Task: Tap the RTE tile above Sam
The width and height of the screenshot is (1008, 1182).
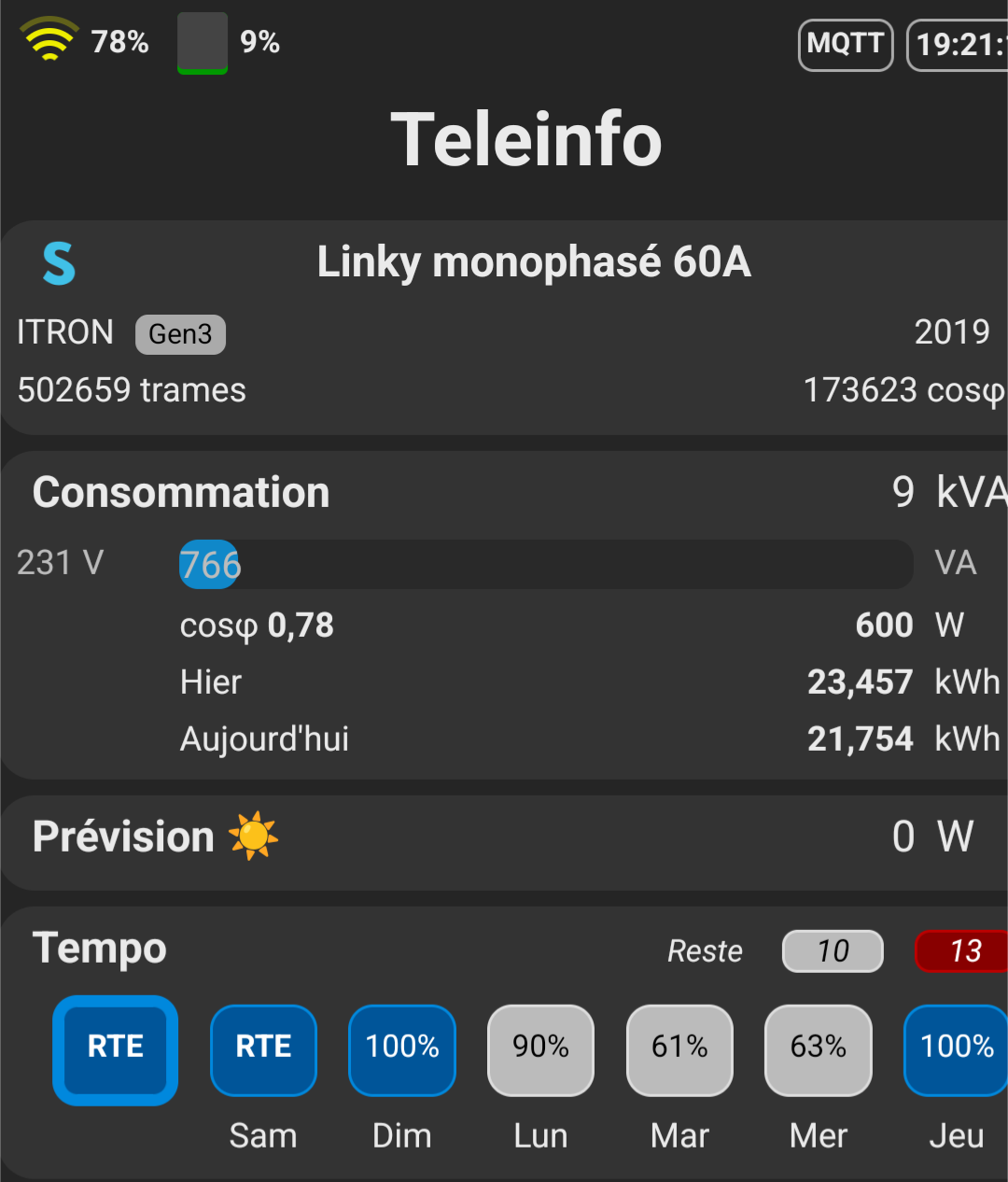Action: coord(263,1049)
